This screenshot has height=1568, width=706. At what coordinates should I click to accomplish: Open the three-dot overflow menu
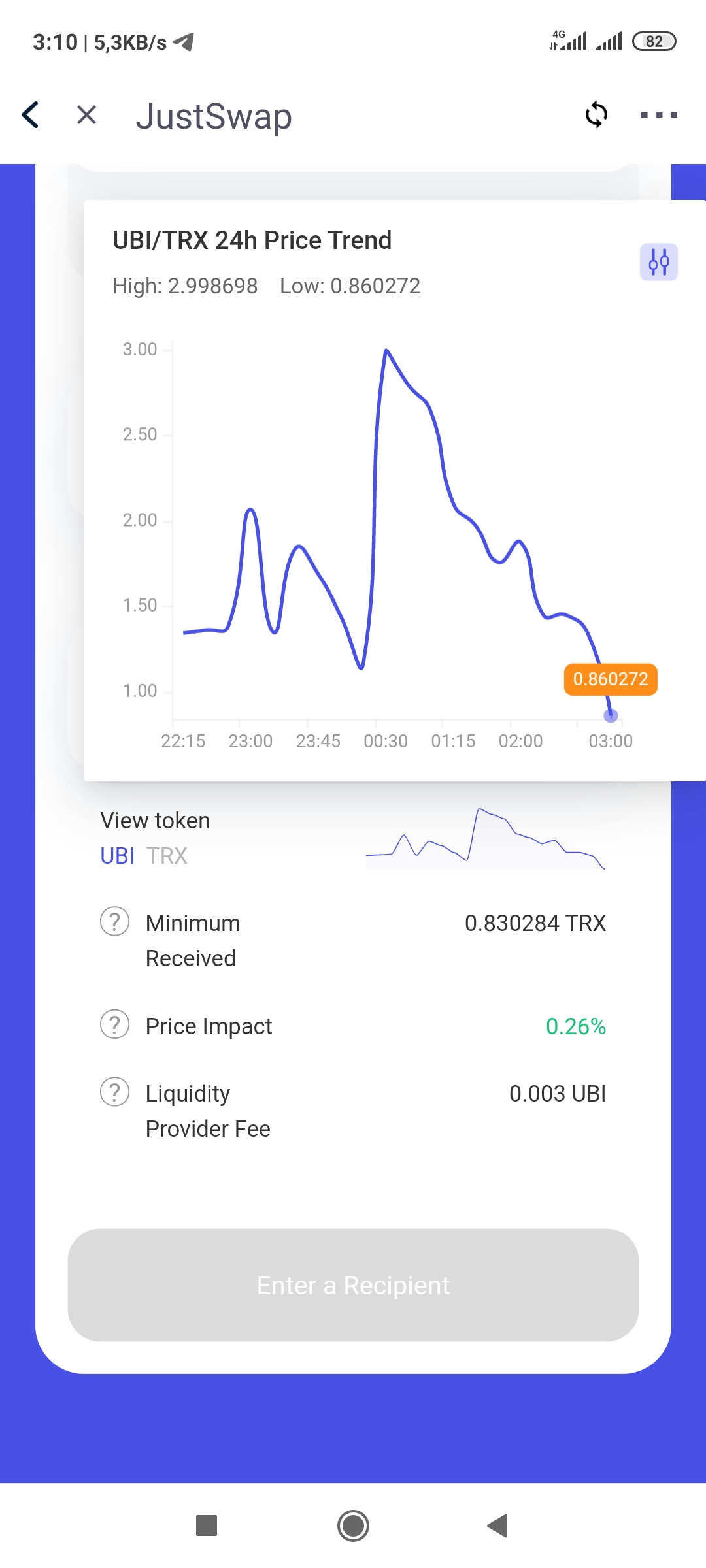(x=658, y=115)
